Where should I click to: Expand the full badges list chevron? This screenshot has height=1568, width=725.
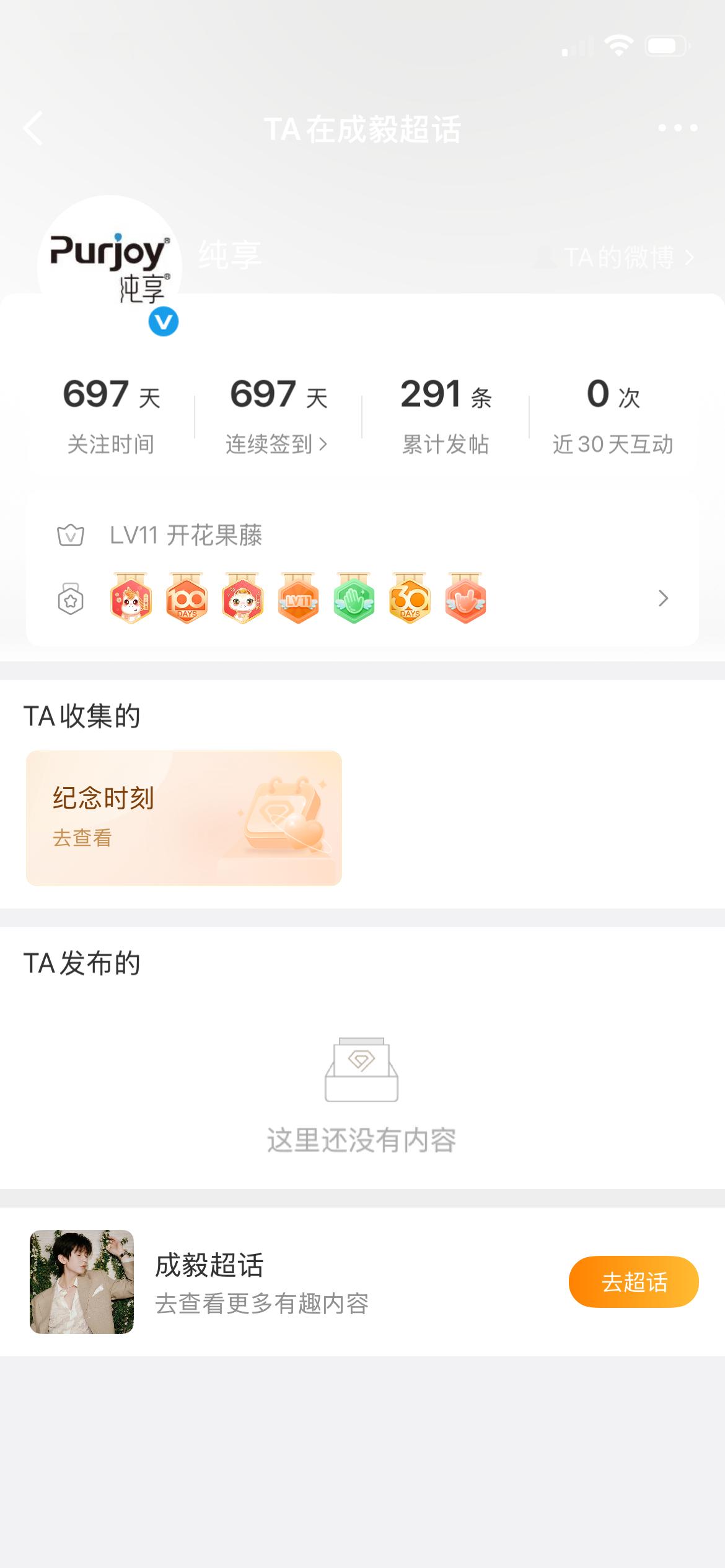coord(663,598)
